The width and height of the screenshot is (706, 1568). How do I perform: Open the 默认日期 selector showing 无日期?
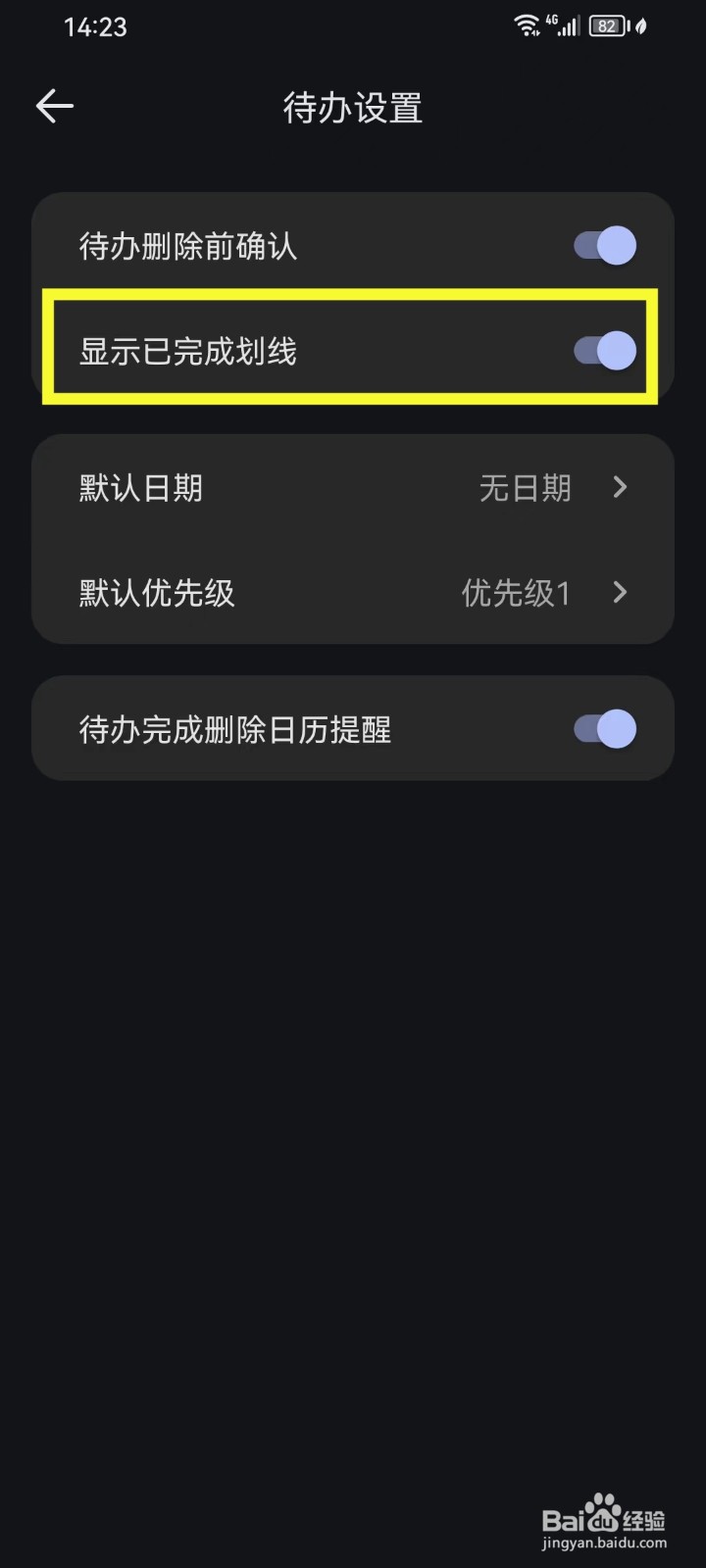click(353, 487)
